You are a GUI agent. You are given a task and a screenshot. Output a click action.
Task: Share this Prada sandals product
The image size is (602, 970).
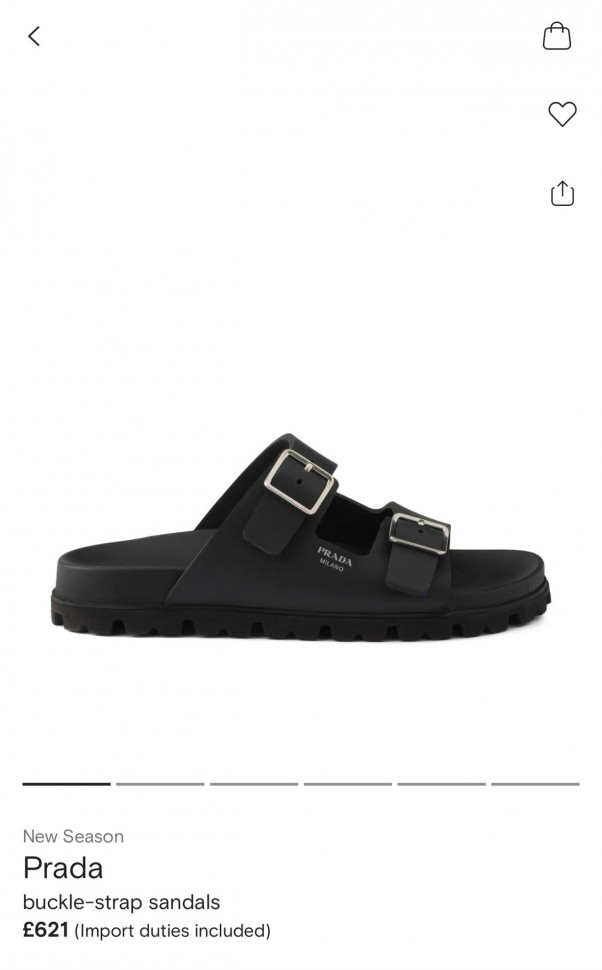pos(562,193)
